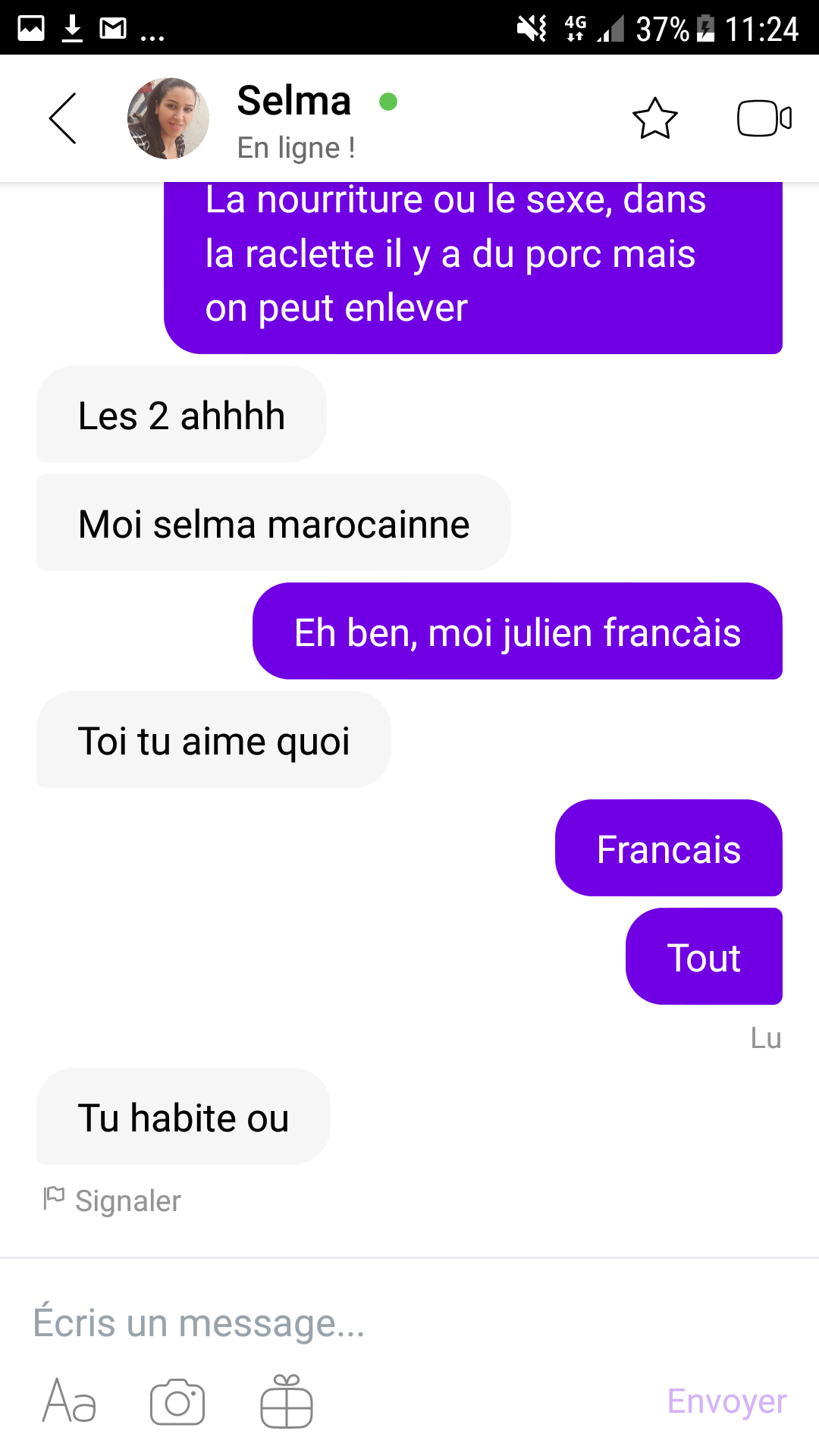
Task: Report the message with Signaler
Action: point(113,1200)
